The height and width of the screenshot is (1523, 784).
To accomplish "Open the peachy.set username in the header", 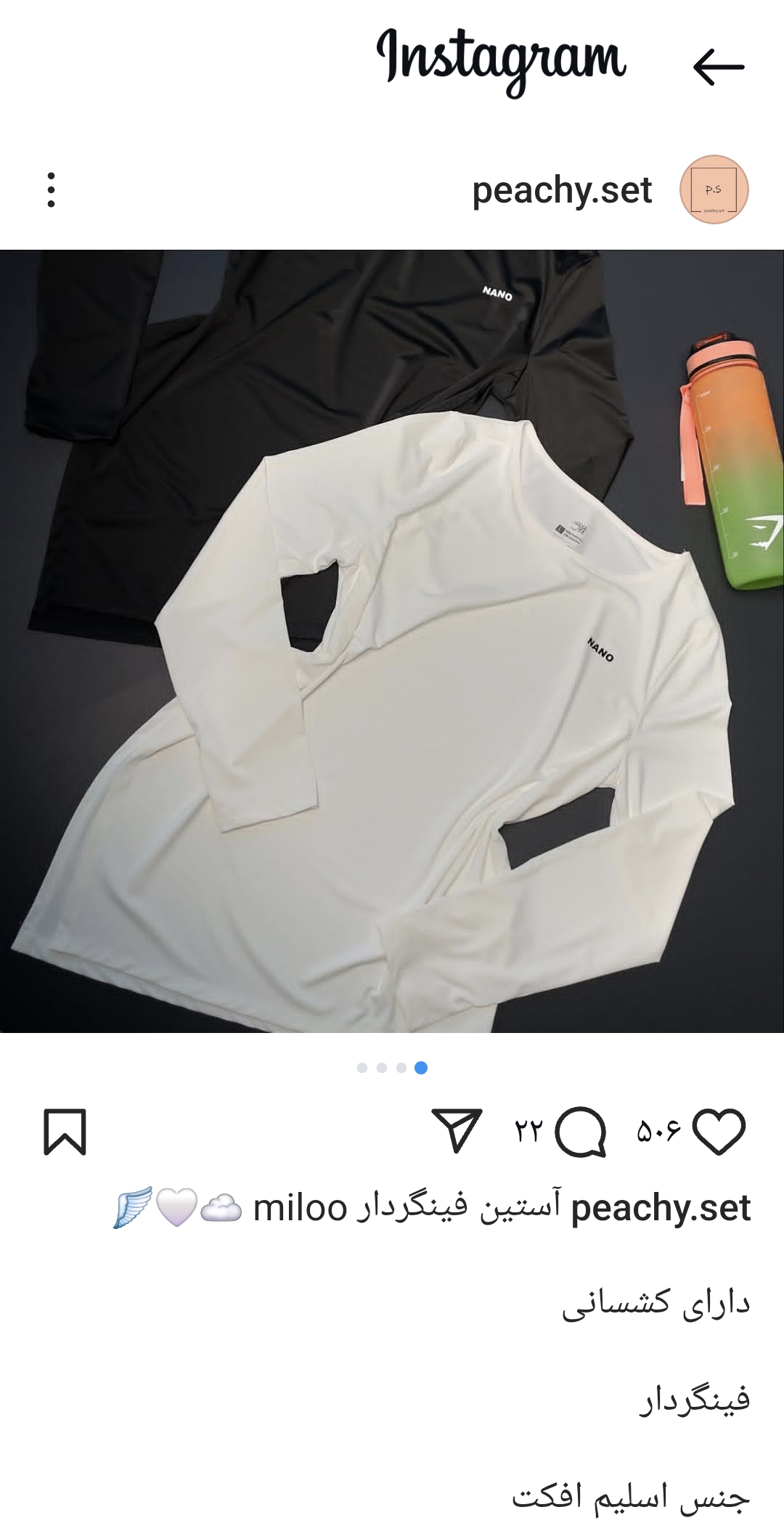I will click(x=562, y=190).
